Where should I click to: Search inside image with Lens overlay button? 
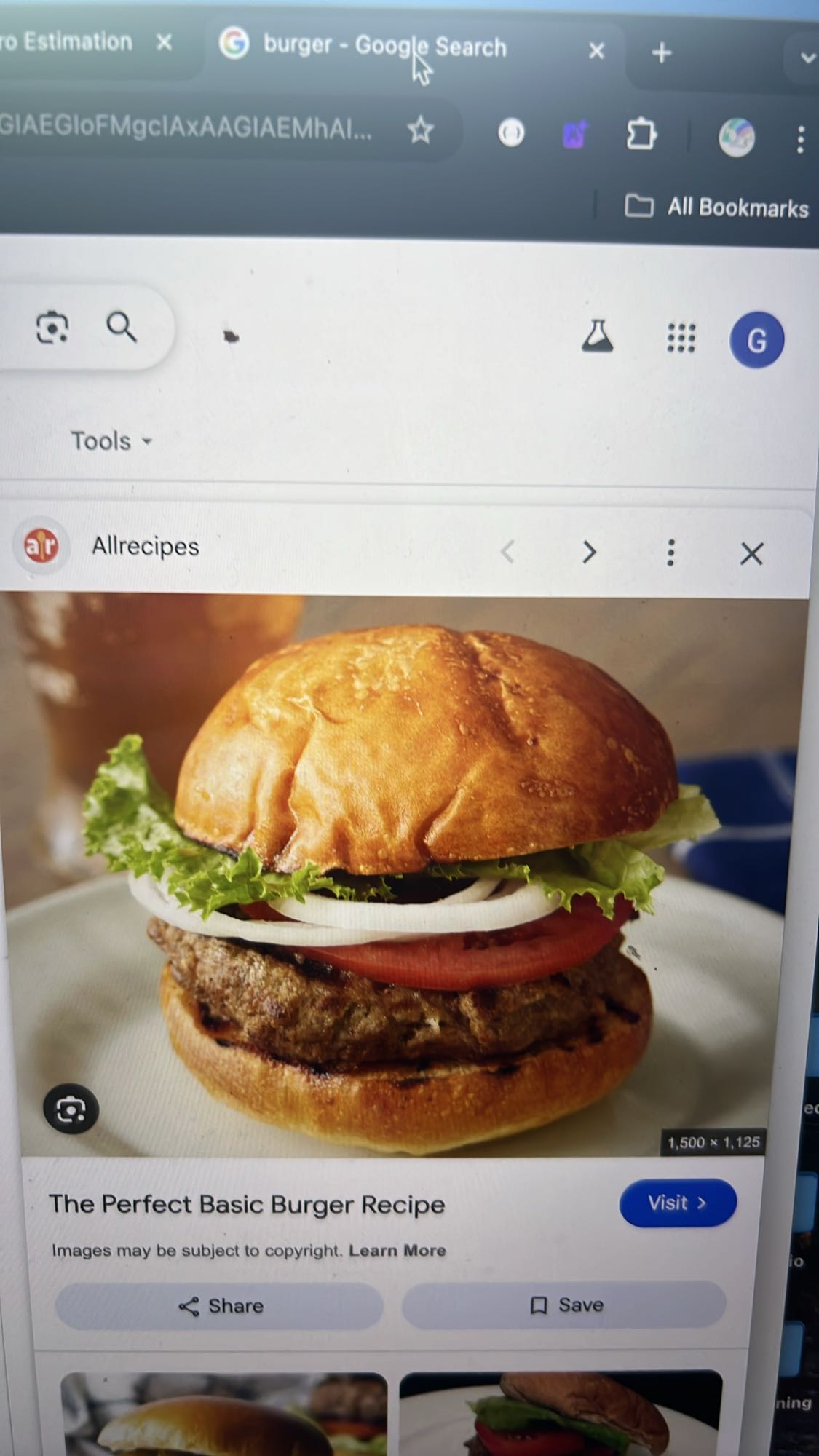[69, 1110]
